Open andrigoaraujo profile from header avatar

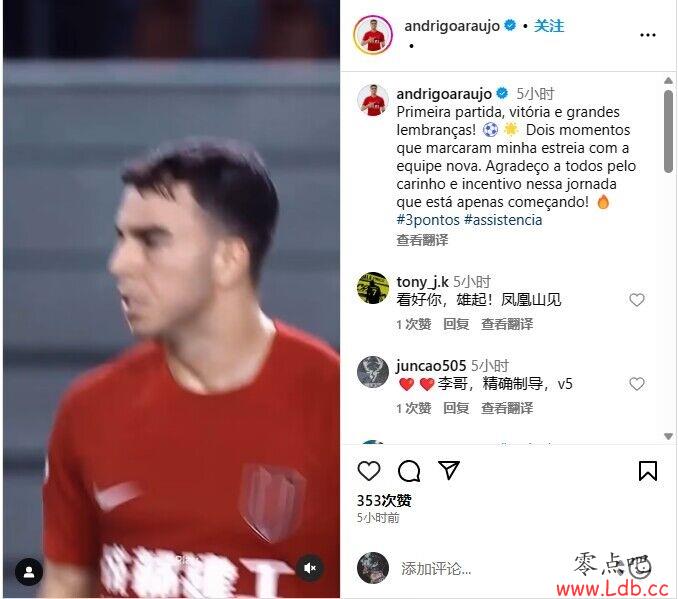coord(372,34)
